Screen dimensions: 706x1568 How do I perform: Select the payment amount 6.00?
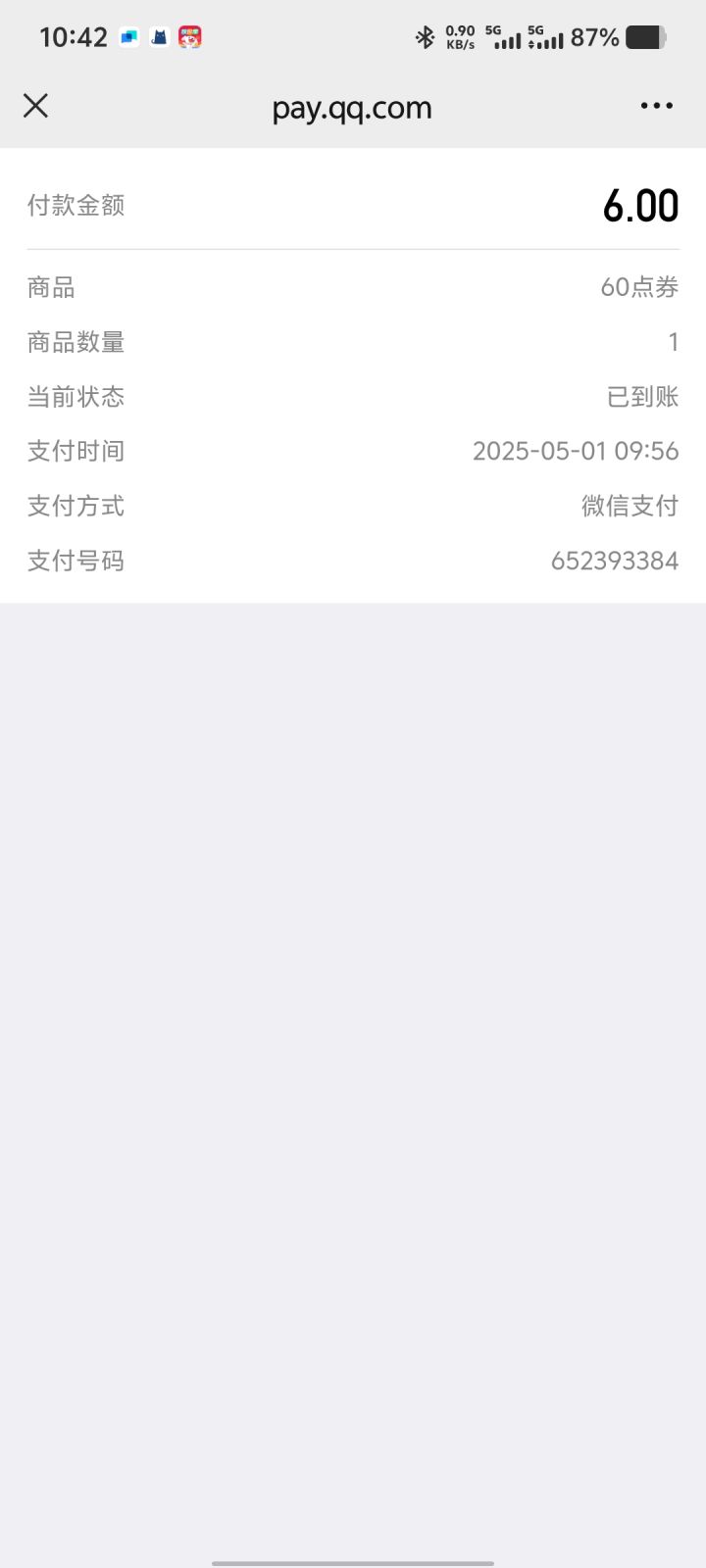641,204
